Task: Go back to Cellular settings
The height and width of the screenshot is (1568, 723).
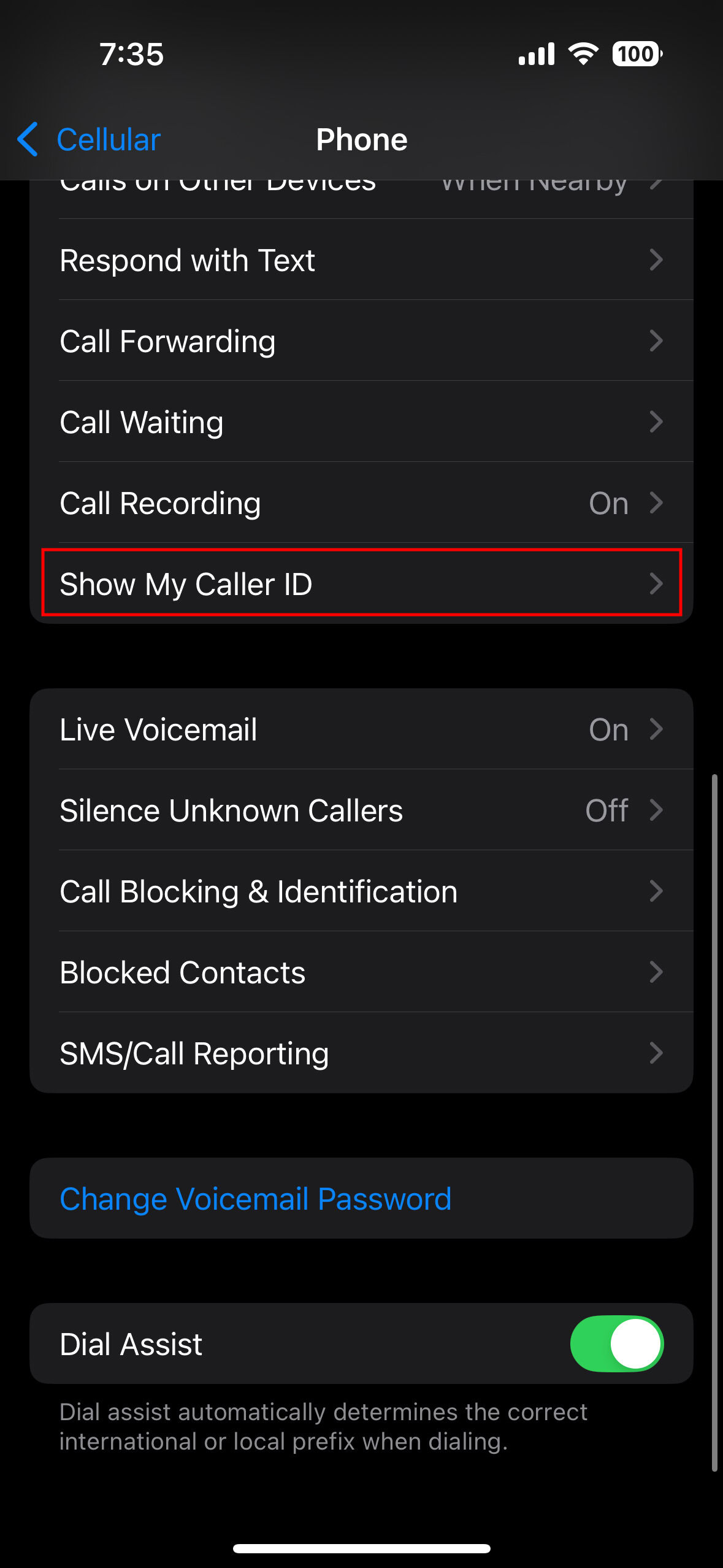Action: pos(90,140)
